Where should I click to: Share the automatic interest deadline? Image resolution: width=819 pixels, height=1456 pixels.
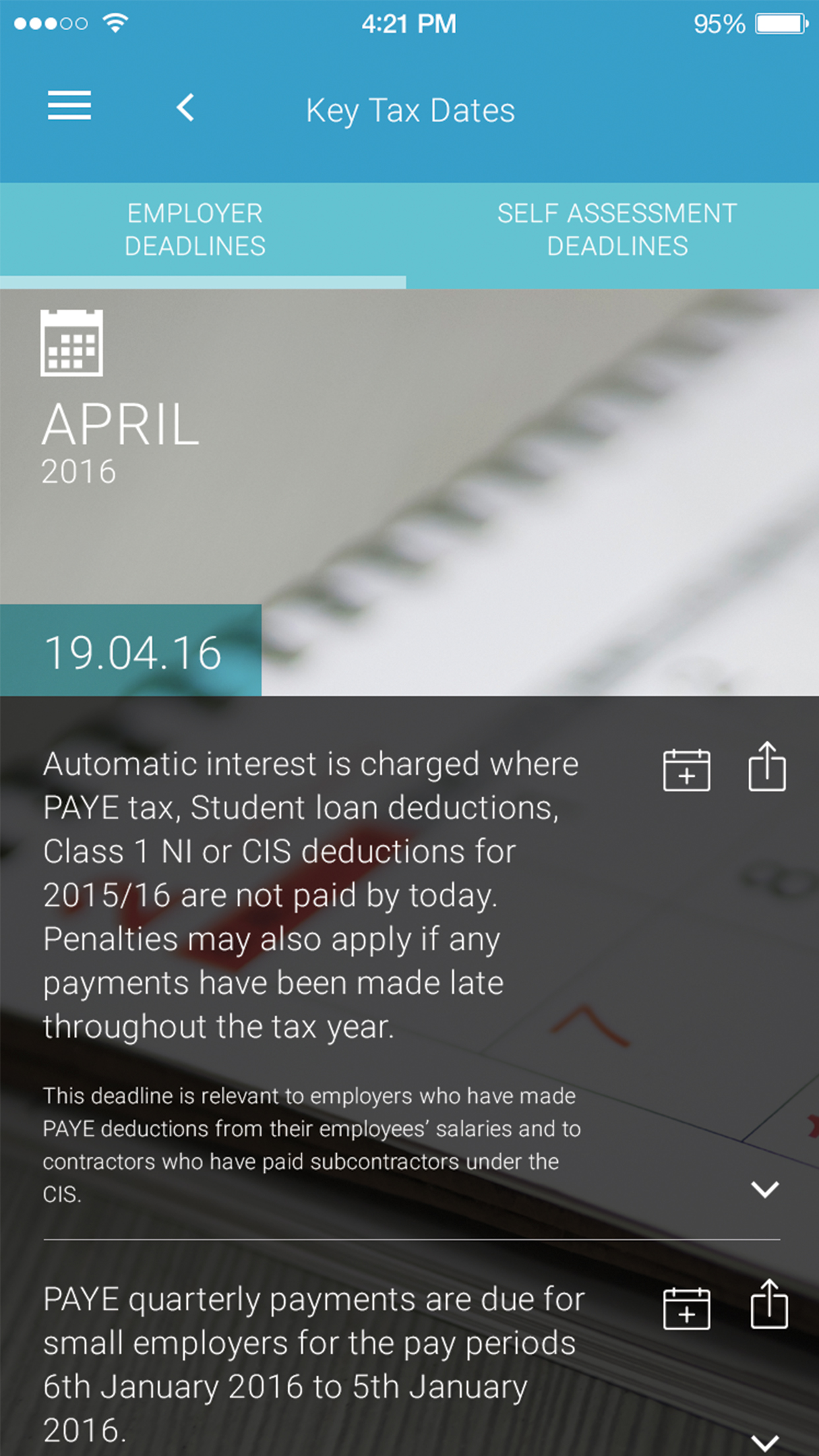click(x=767, y=766)
